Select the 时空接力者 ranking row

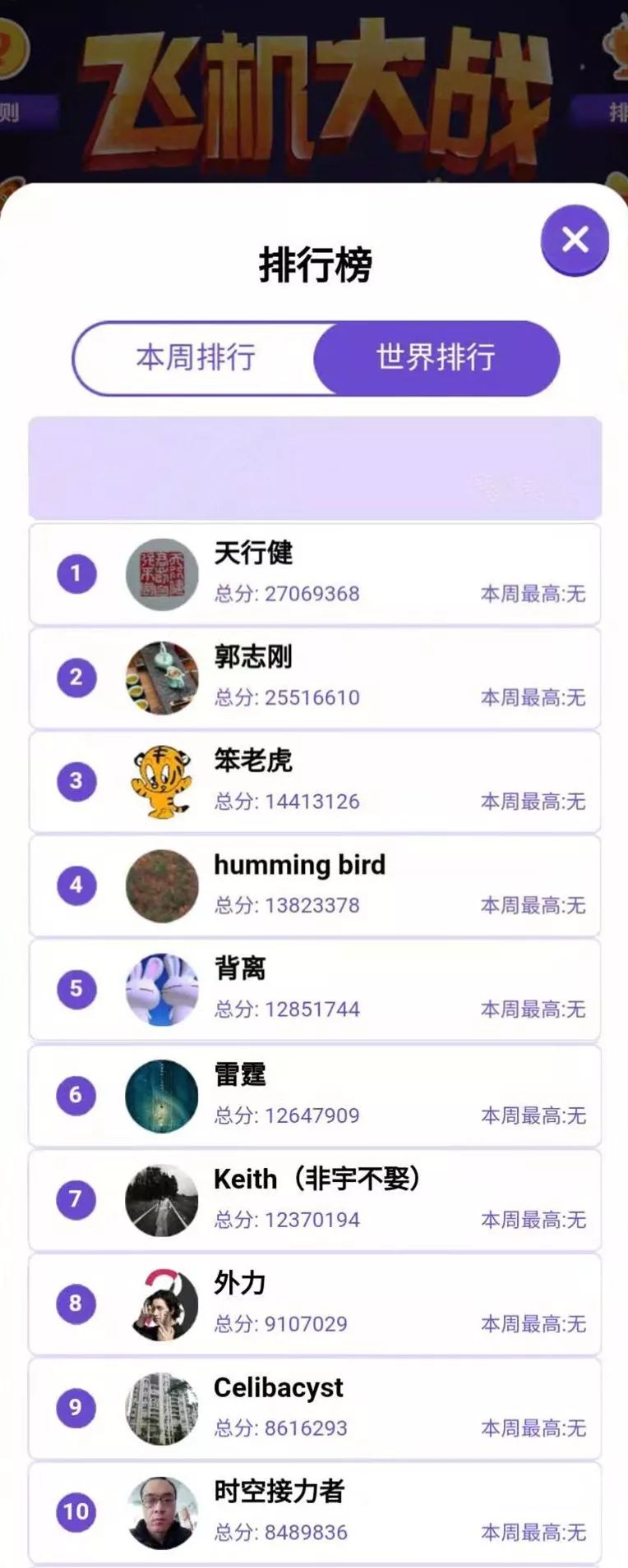click(315, 1512)
